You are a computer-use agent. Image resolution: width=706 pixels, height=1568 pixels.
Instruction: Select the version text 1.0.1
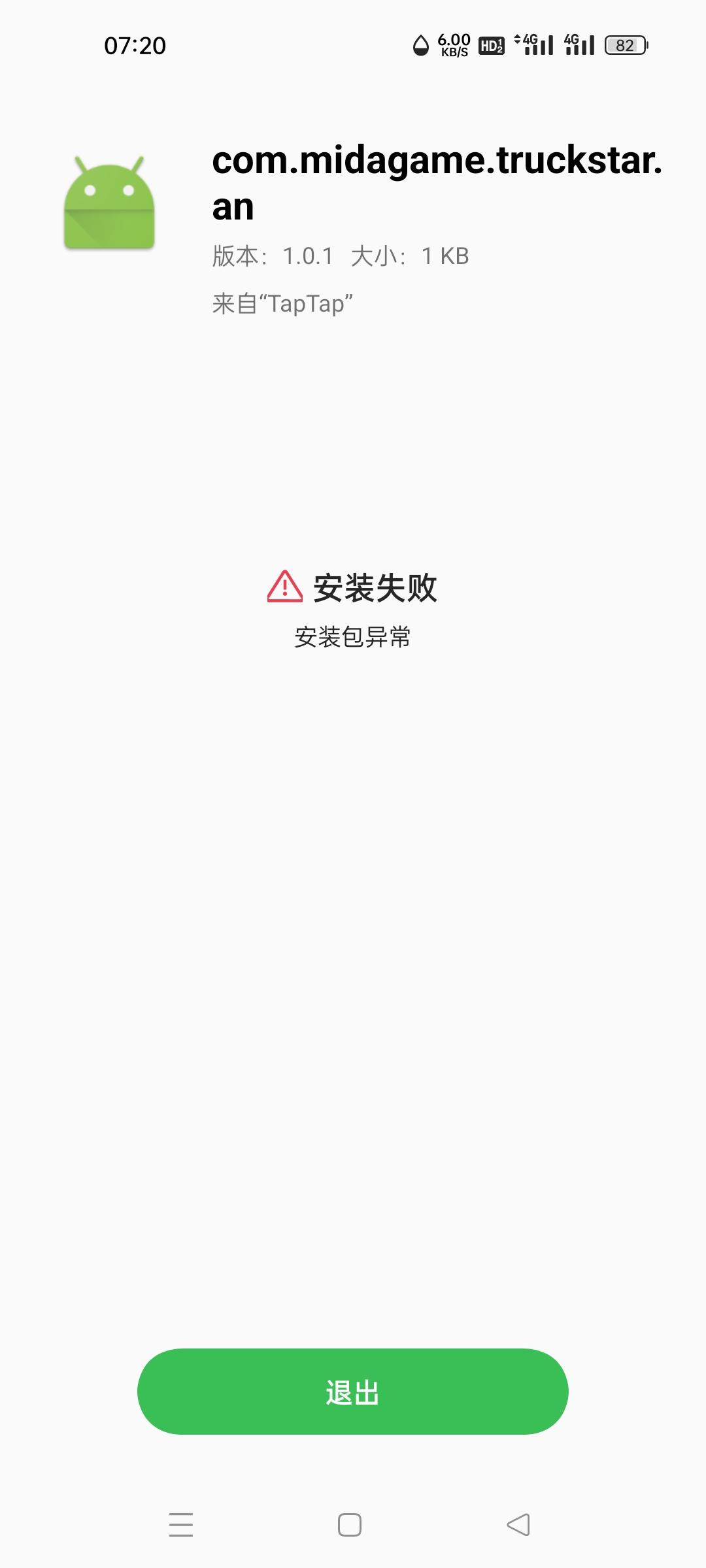click(307, 257)
